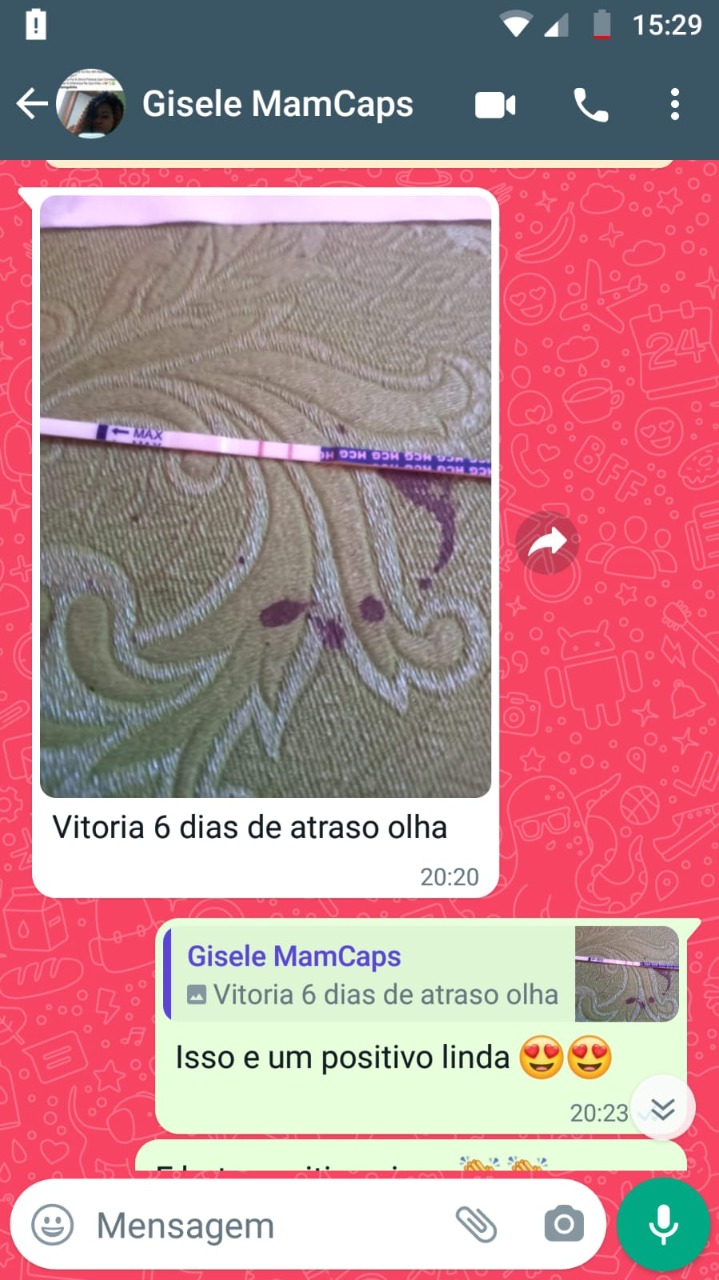Go back to the chat list
The height and width of the screenshot is (1280, 719).
click(x=32, y=104)
